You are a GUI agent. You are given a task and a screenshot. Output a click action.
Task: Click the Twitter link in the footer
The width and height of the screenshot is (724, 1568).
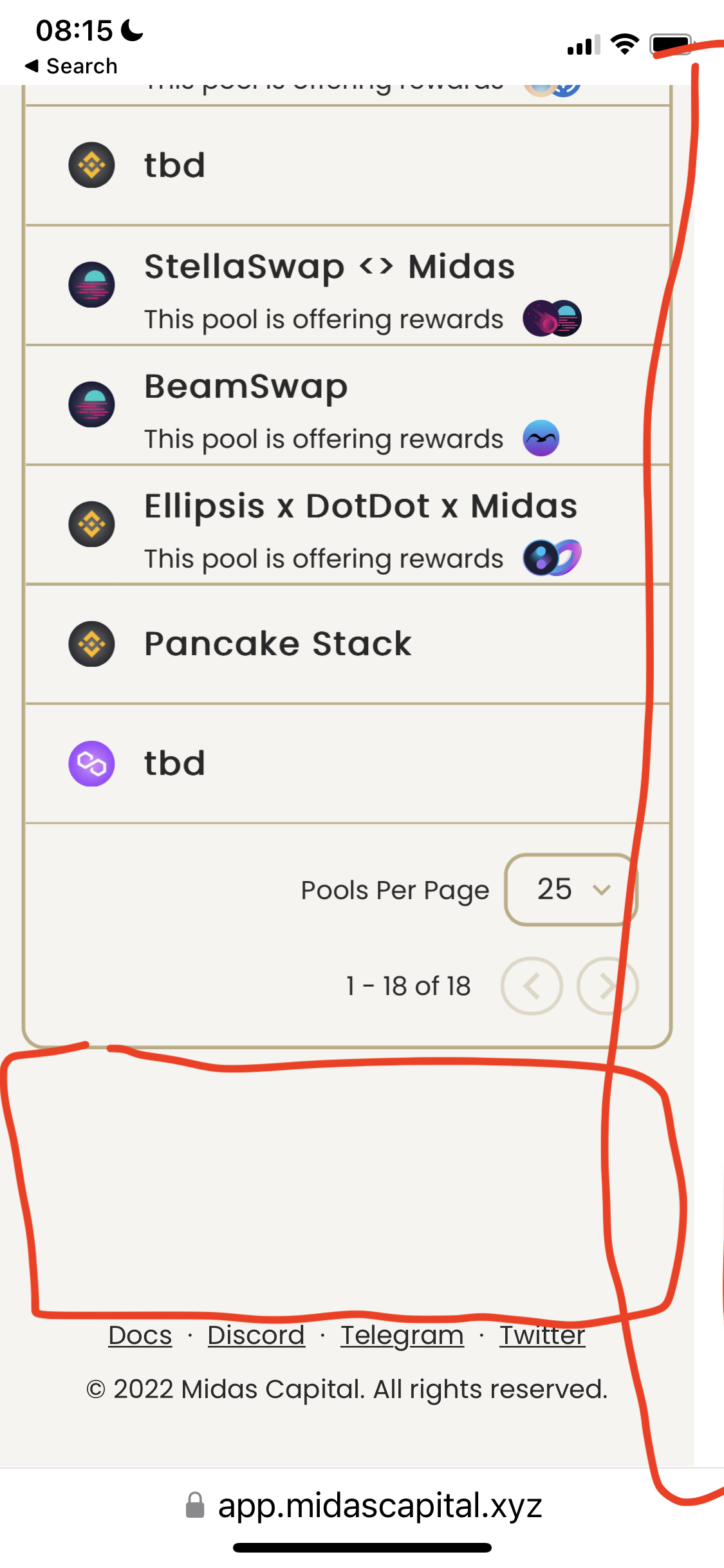pos(542,1335)
